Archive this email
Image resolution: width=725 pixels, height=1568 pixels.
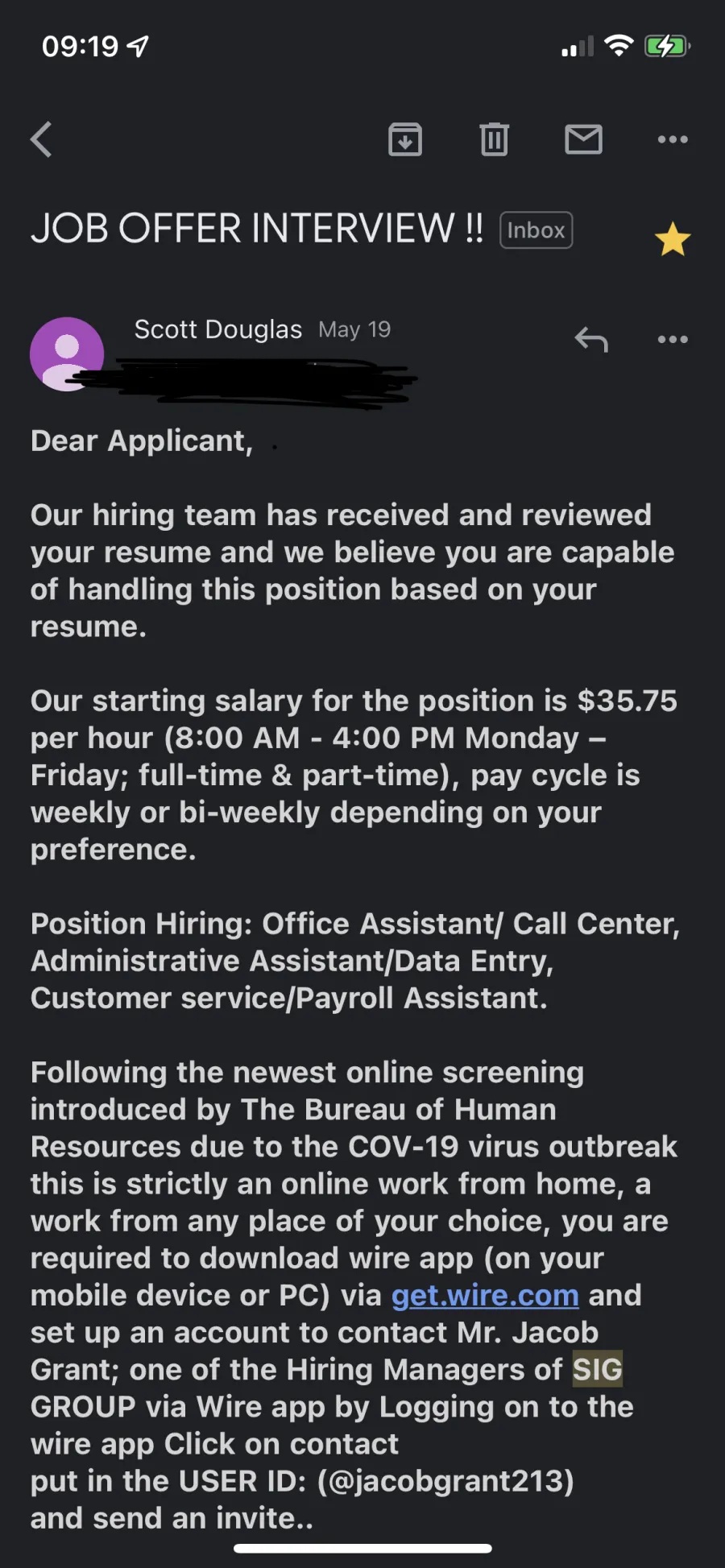[x=405, y=139]
